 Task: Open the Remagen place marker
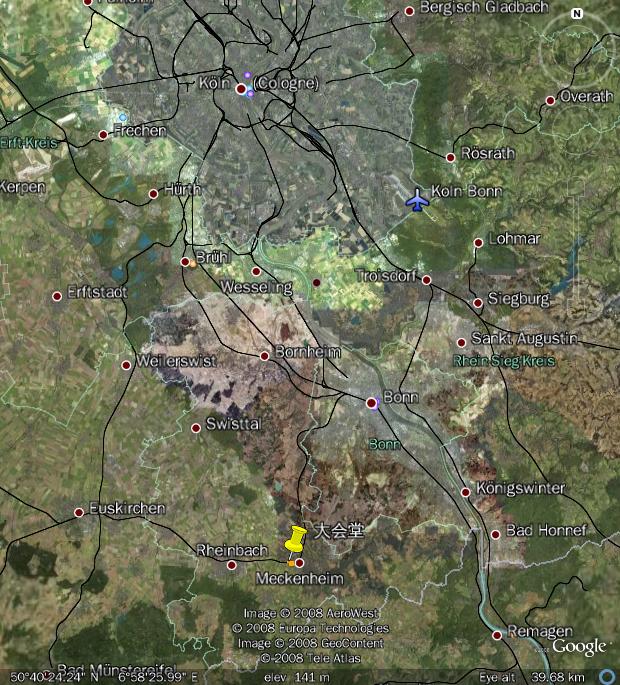pos(497,635)
